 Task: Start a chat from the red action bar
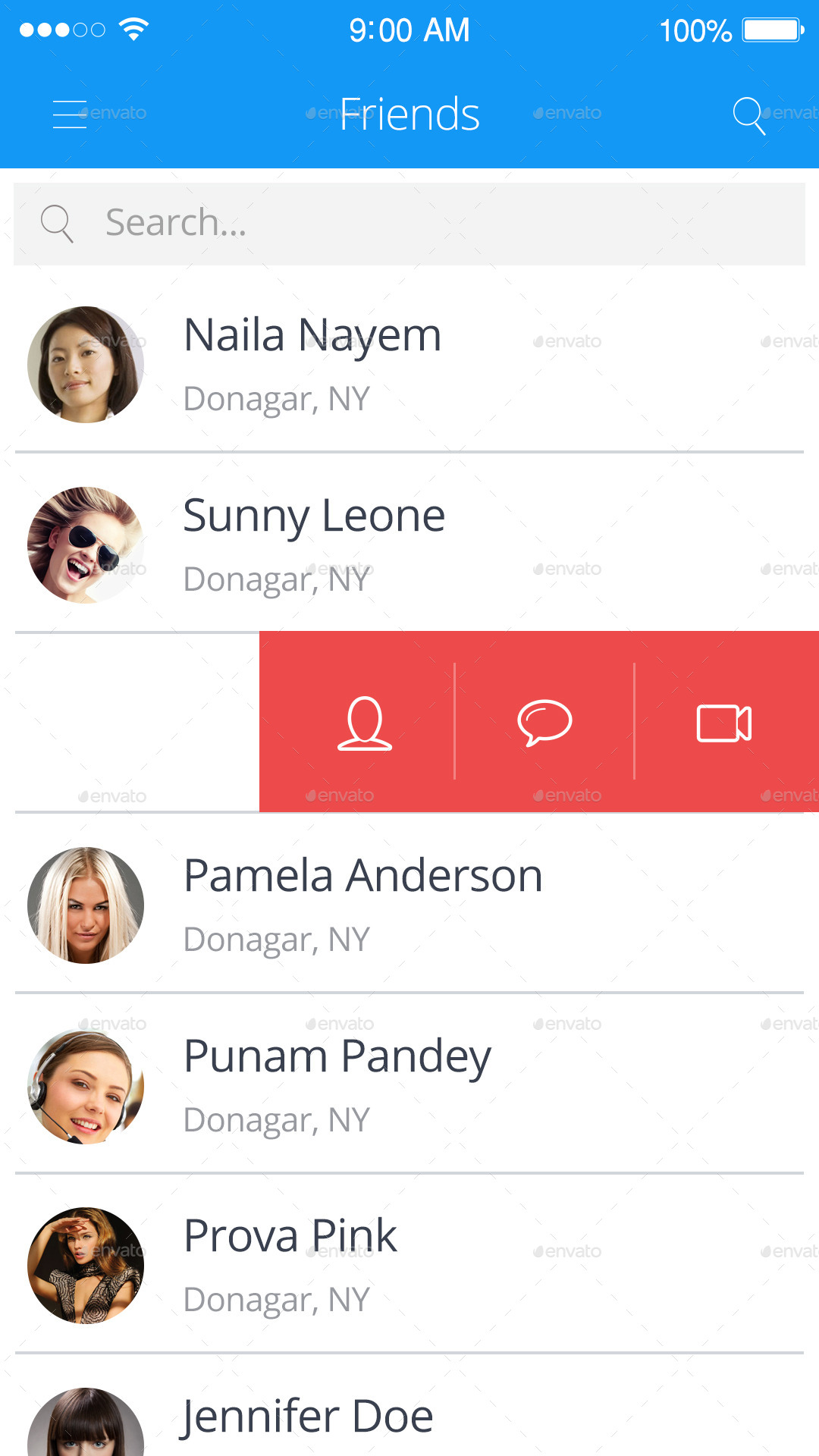pyautogui.click(x=544, y=723)
